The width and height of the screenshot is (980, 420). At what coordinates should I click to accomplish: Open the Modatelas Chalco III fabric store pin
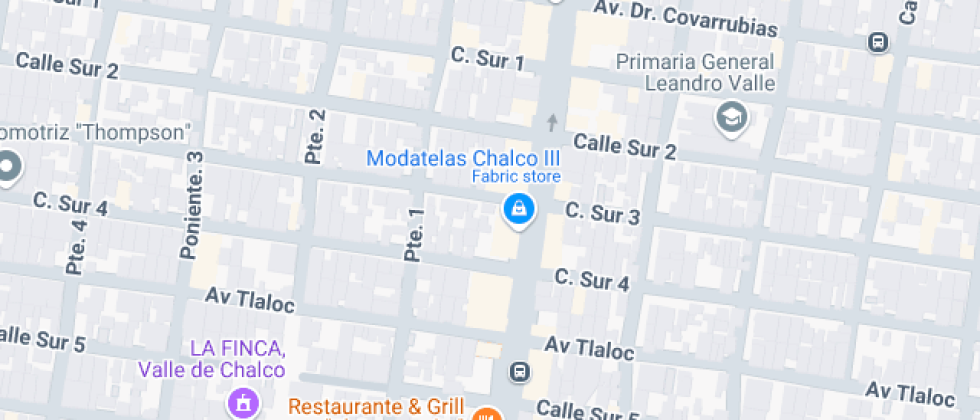click(x=518, y=209)
